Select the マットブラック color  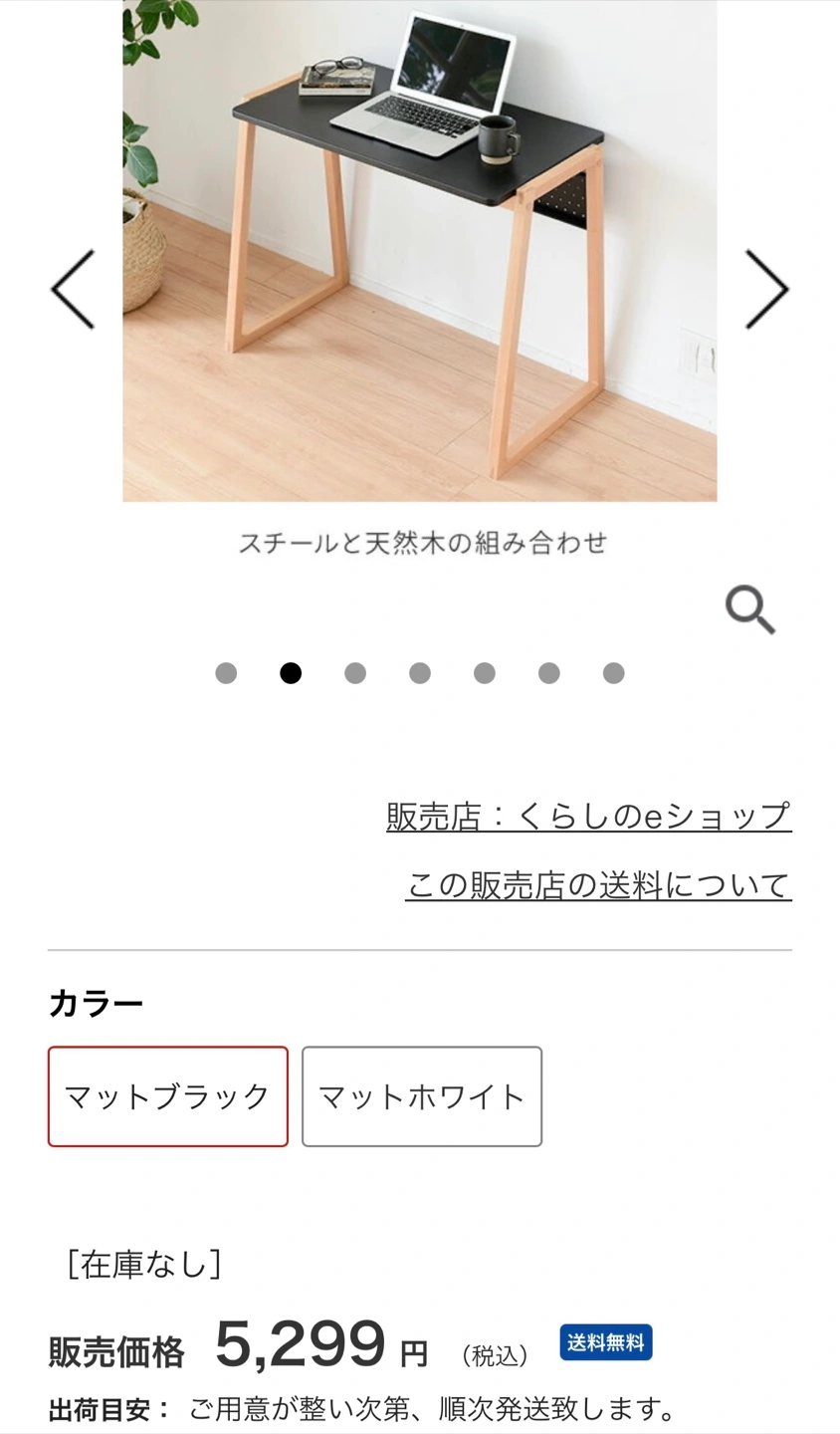tap(168, 1096)
